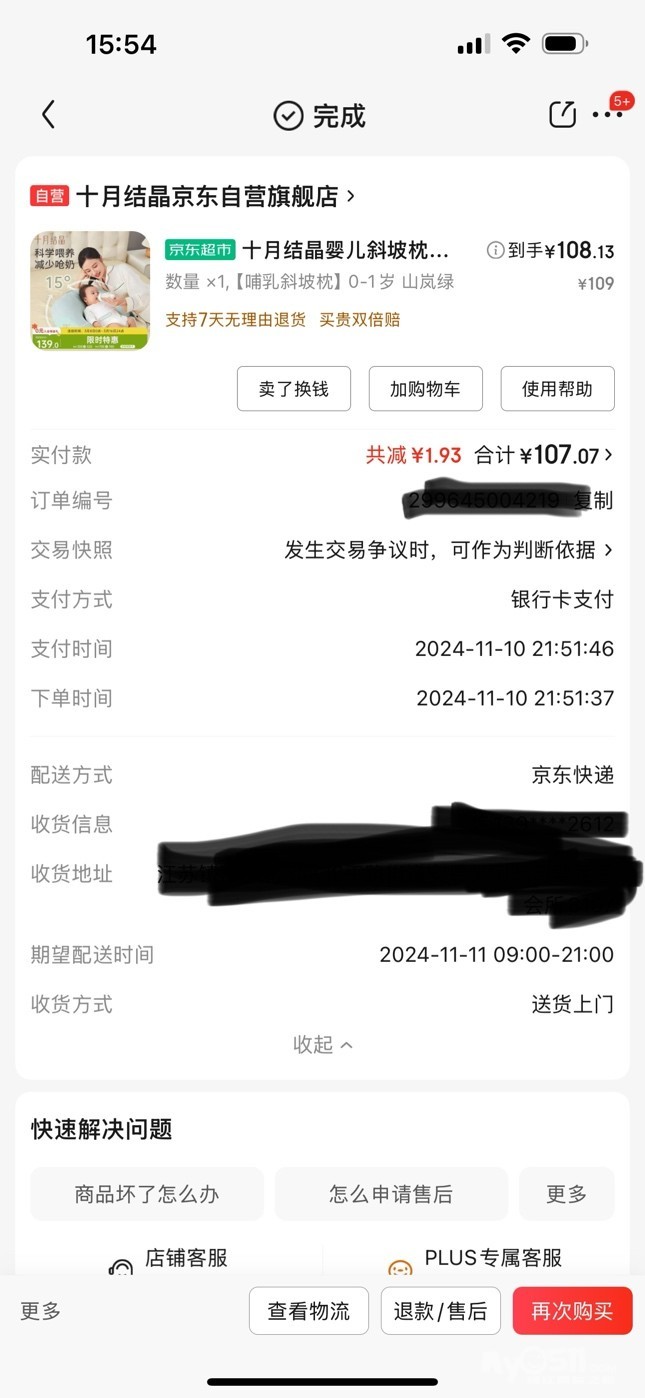The width and height of the screenshot is (645, 1398).
Task: Contact 店铺客服 store support
Action: point(170,1259)
